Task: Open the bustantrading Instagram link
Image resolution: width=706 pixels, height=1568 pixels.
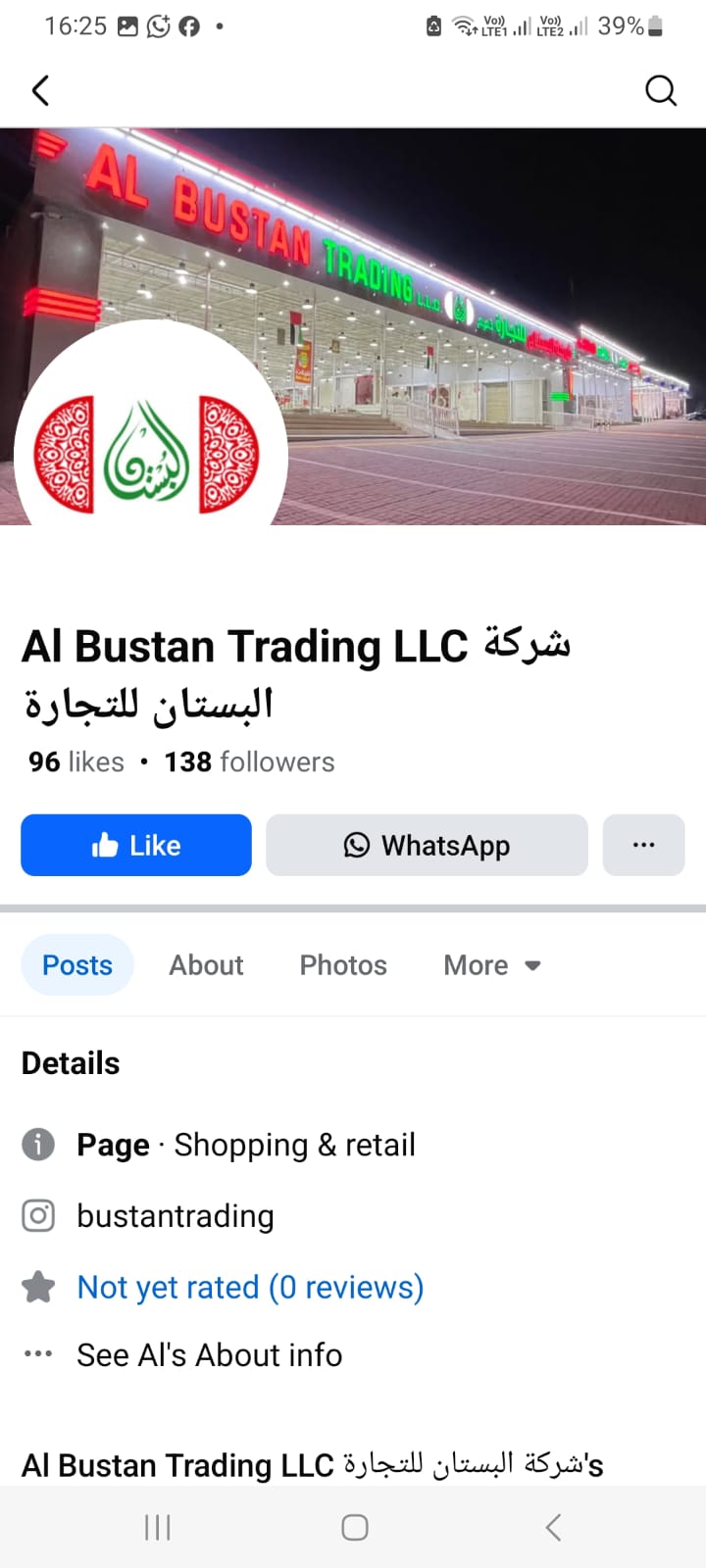Action: tap(176, 1216)
